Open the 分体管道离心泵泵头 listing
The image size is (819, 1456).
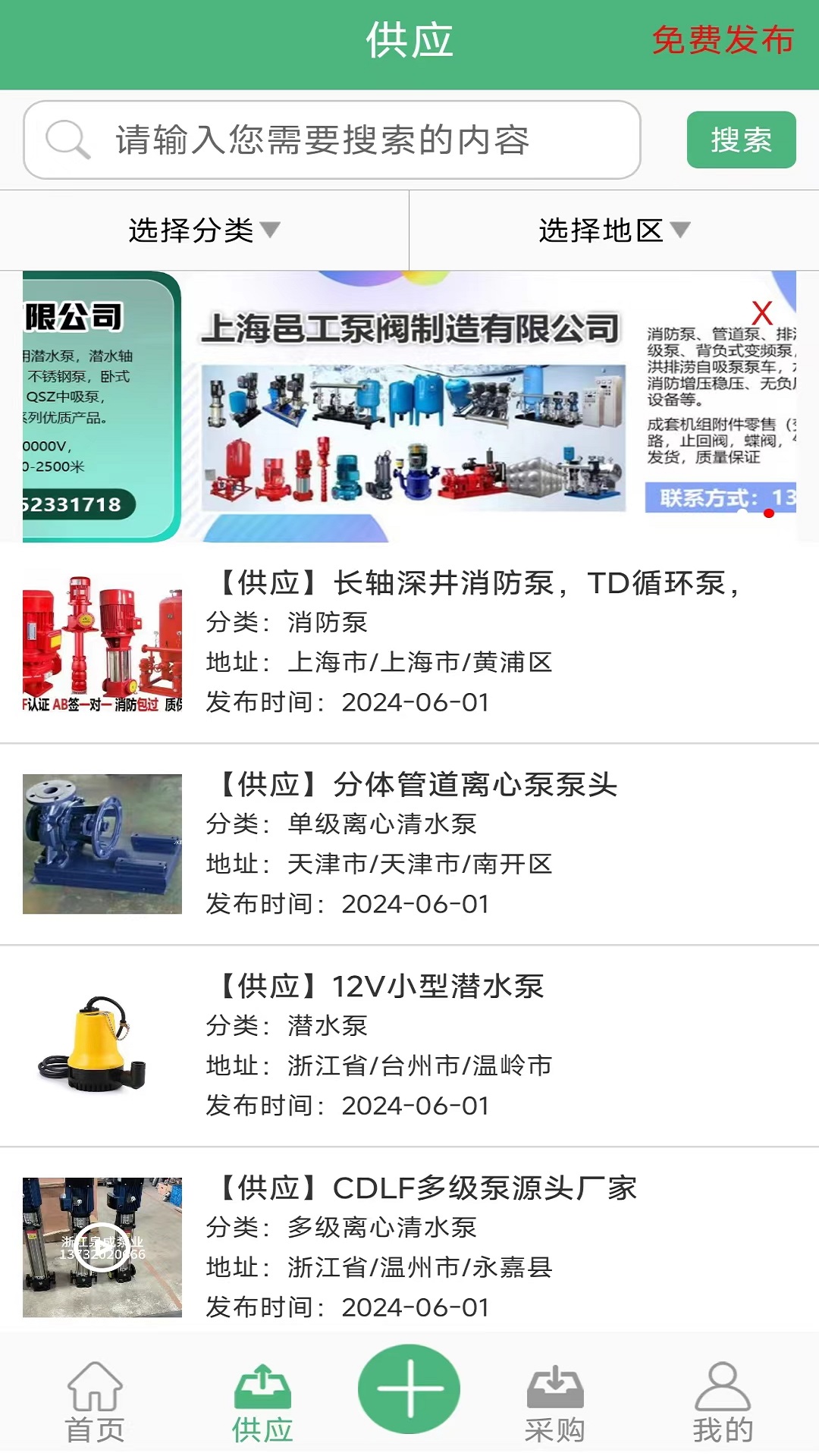417,785
